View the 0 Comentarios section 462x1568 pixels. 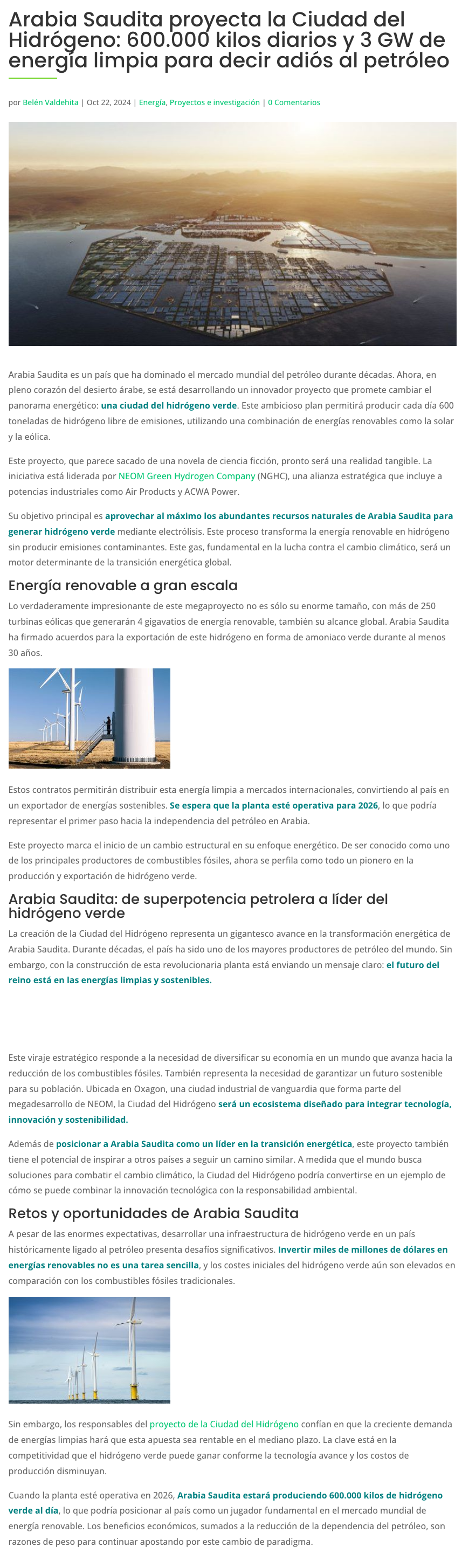[x=293, y=102]
